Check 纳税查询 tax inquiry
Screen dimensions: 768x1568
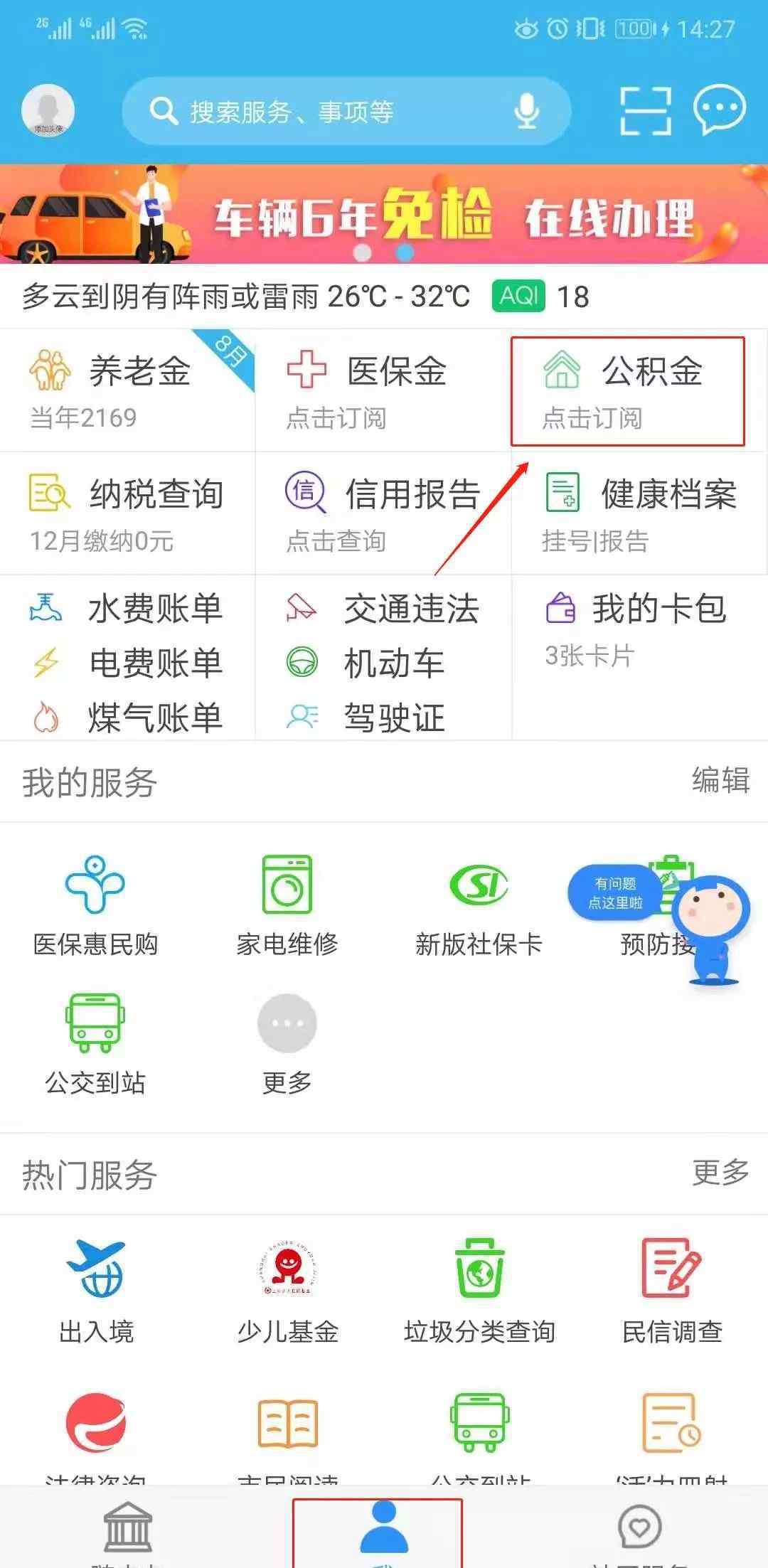click(x=128, y=513)
